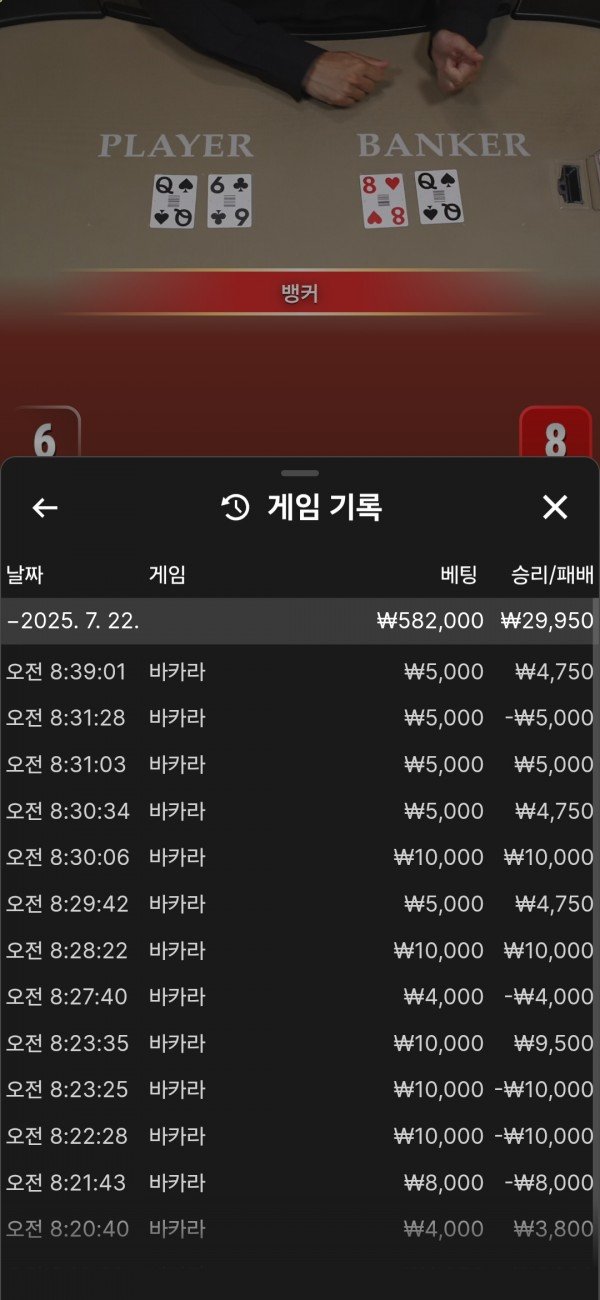Open the 오전 8:23:35 game row

tap(299, 1043)
